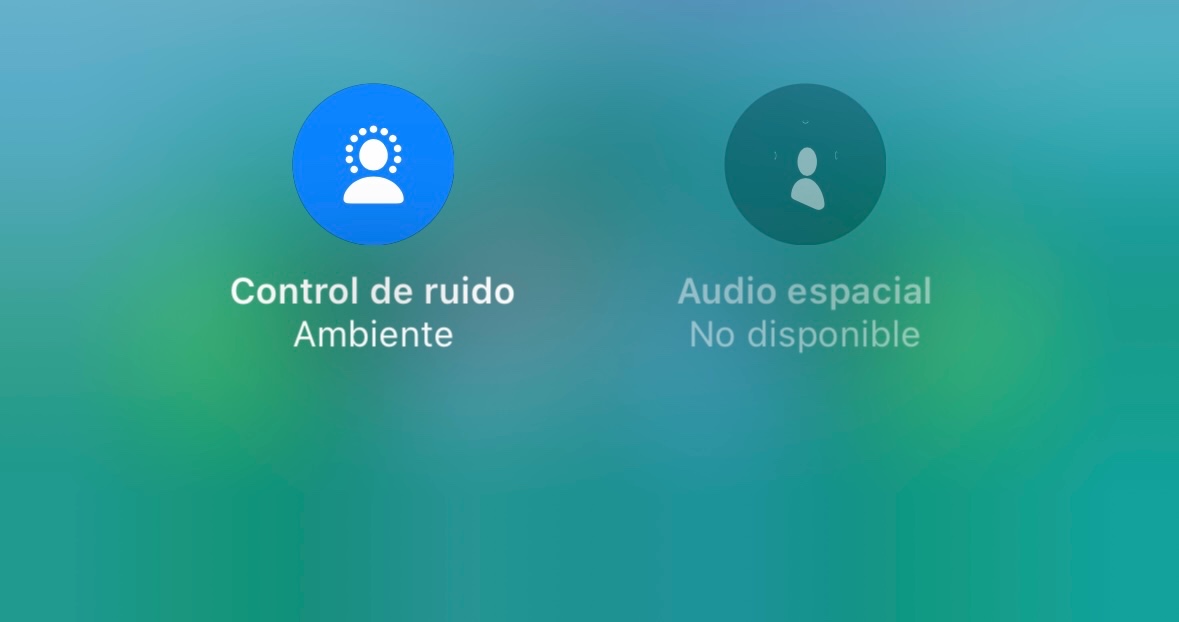
Task: Tap the Audio espacial button
Action: click(805, 164)
